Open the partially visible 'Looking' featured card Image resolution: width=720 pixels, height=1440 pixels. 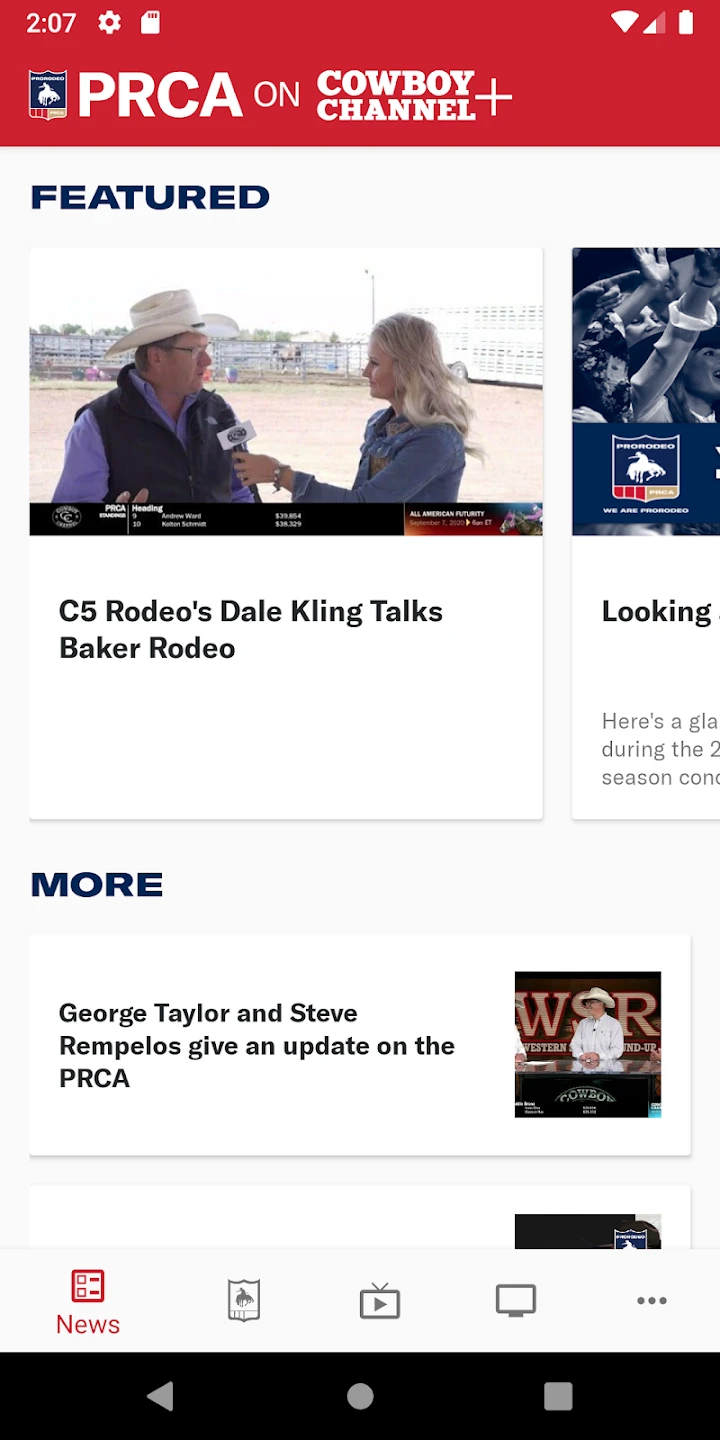(x=646, y=532)
